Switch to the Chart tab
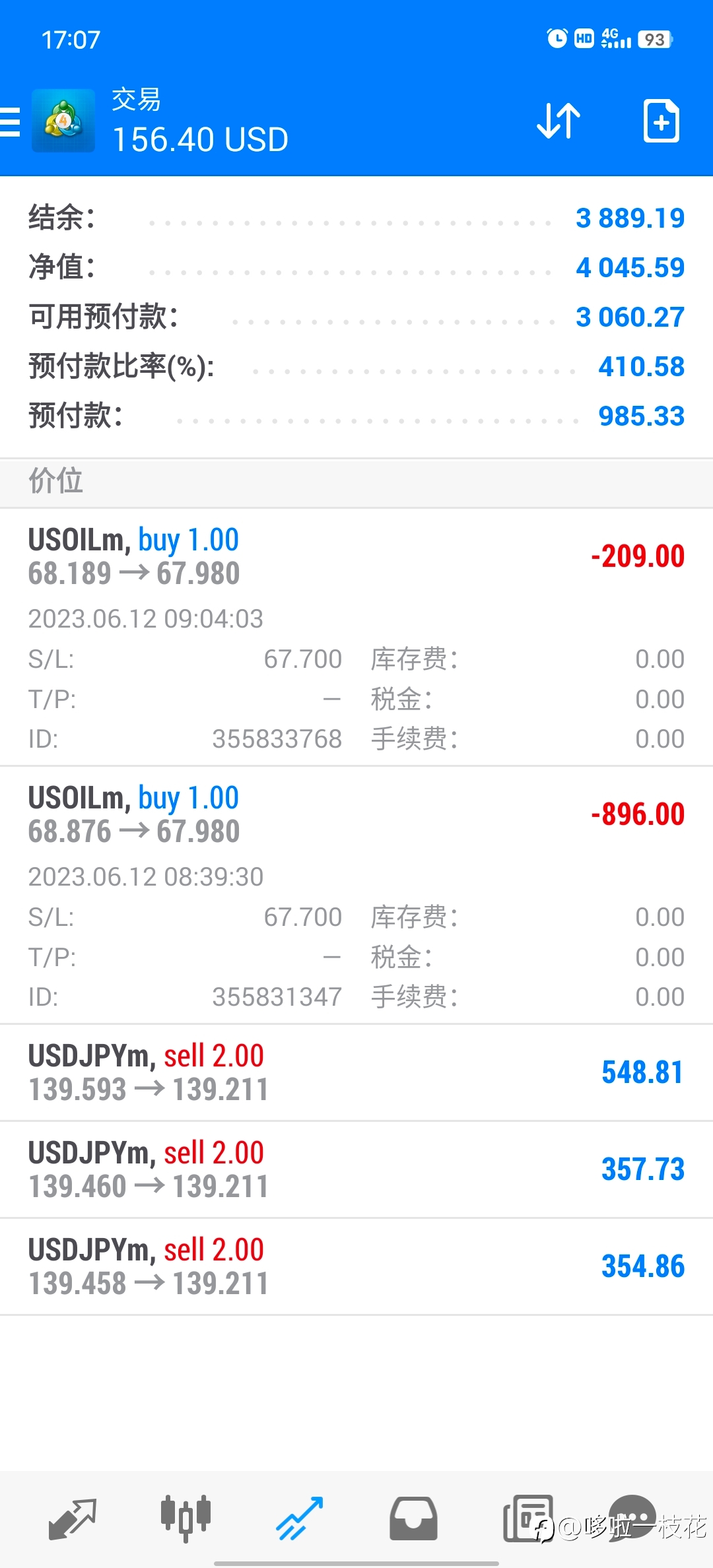Image resolution: width=713 pixels, height=1568 pixels. [186, 1519]
